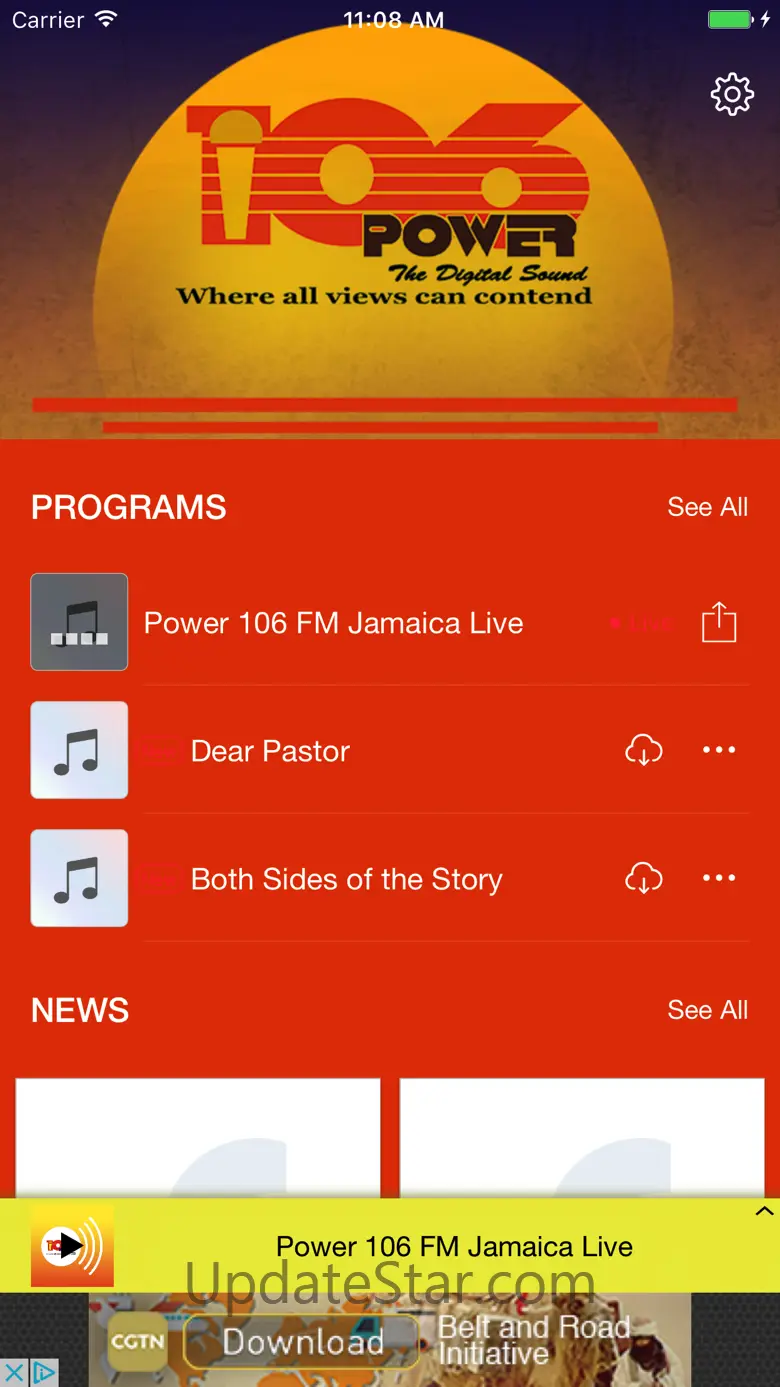
Task: Open the Dear Pastor program
Action: click(x=270, y=751)
